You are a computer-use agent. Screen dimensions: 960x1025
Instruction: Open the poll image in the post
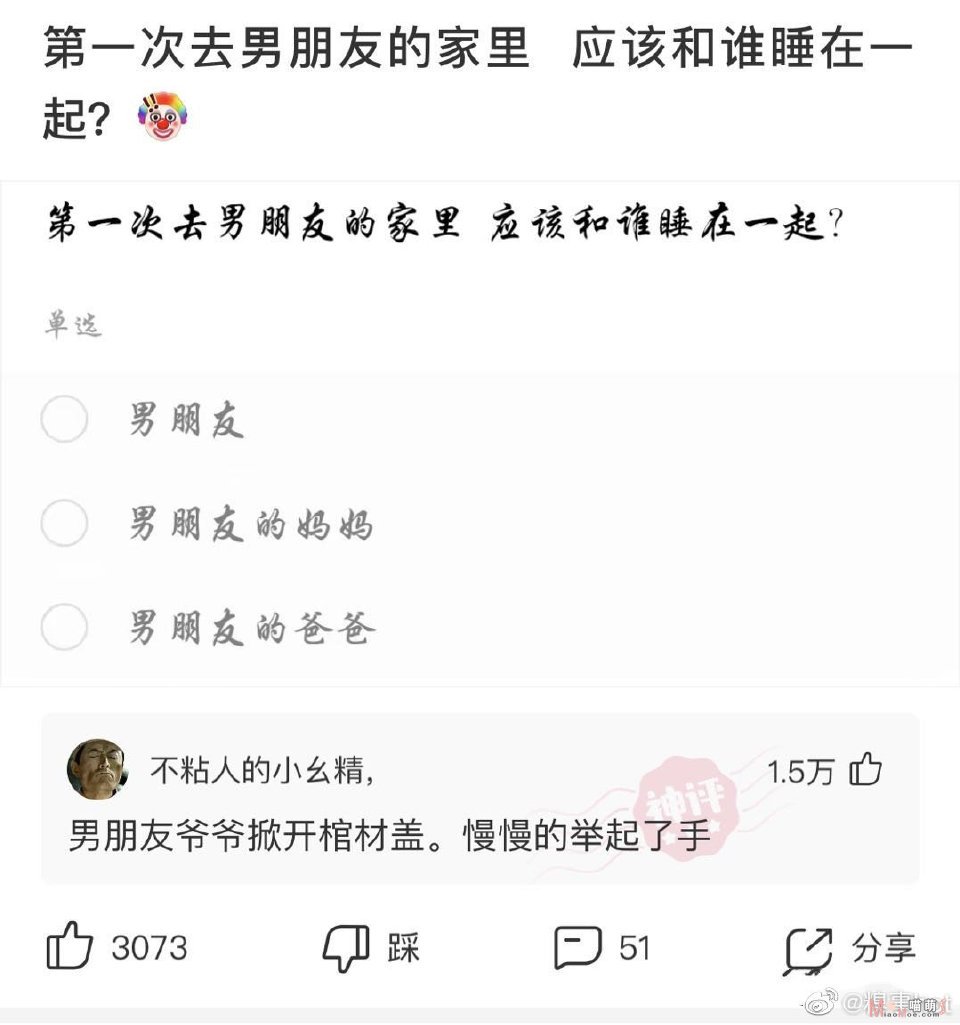point(480,435)
